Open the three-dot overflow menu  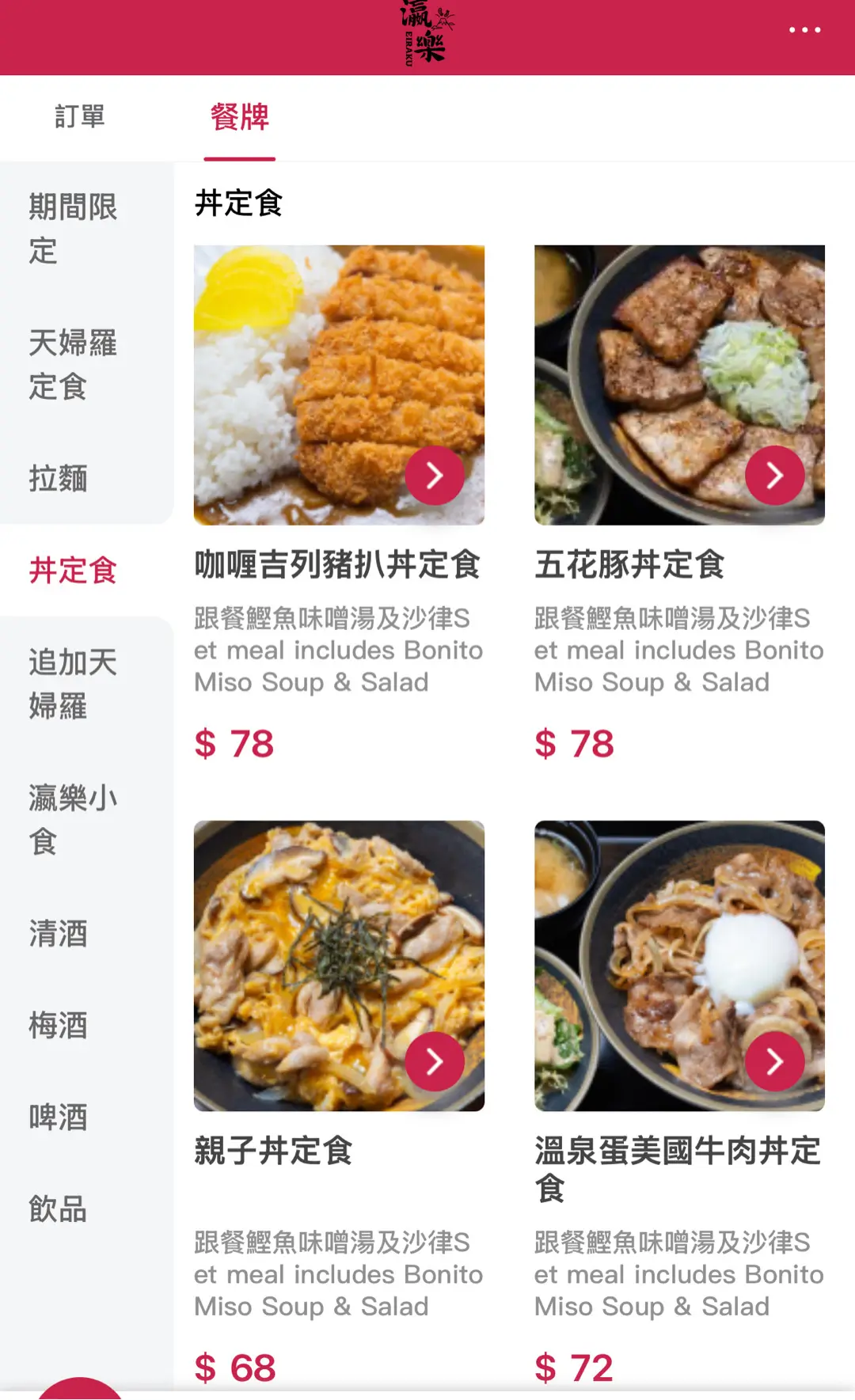point(804,30)
